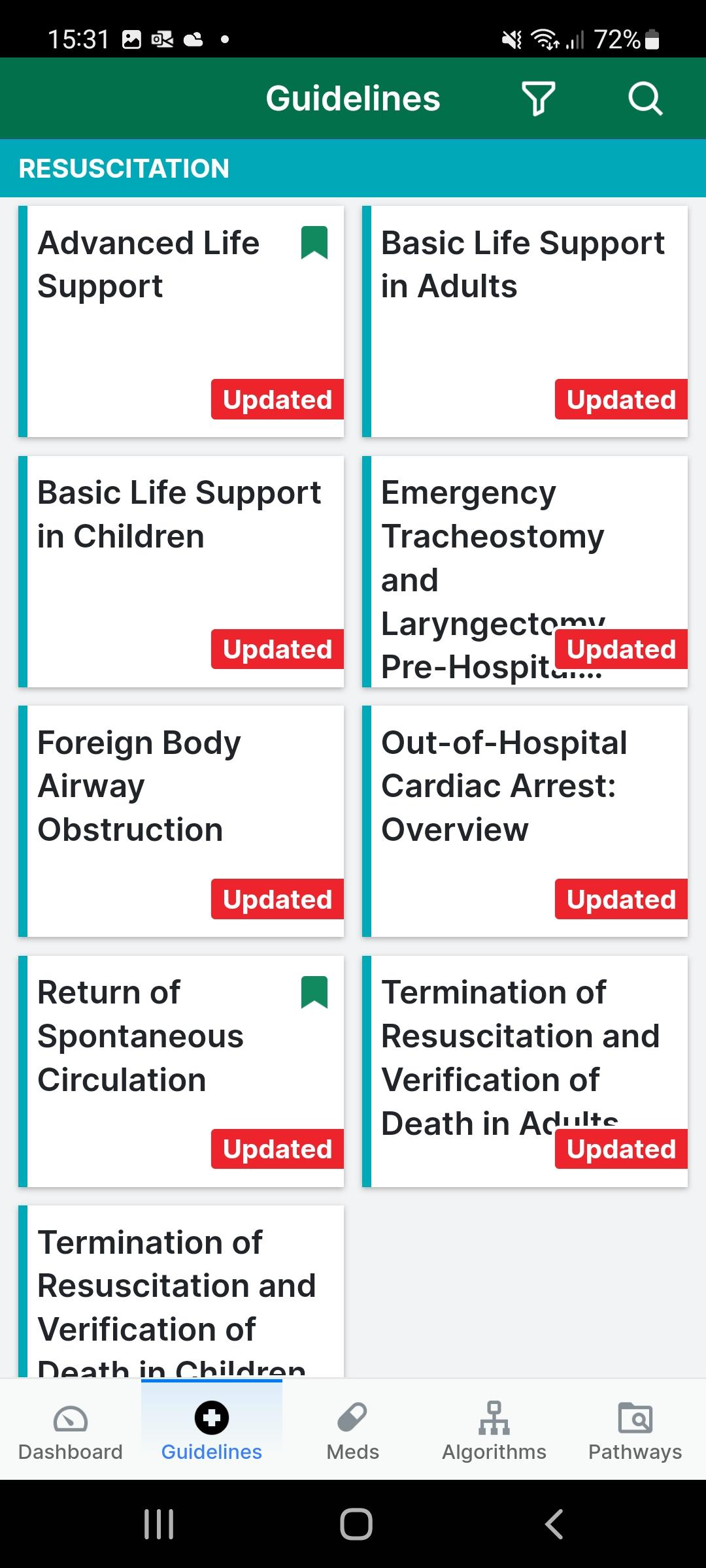Open the filter icon in the header
This screenshot has width=706, height=1568.
coord(538,99)
